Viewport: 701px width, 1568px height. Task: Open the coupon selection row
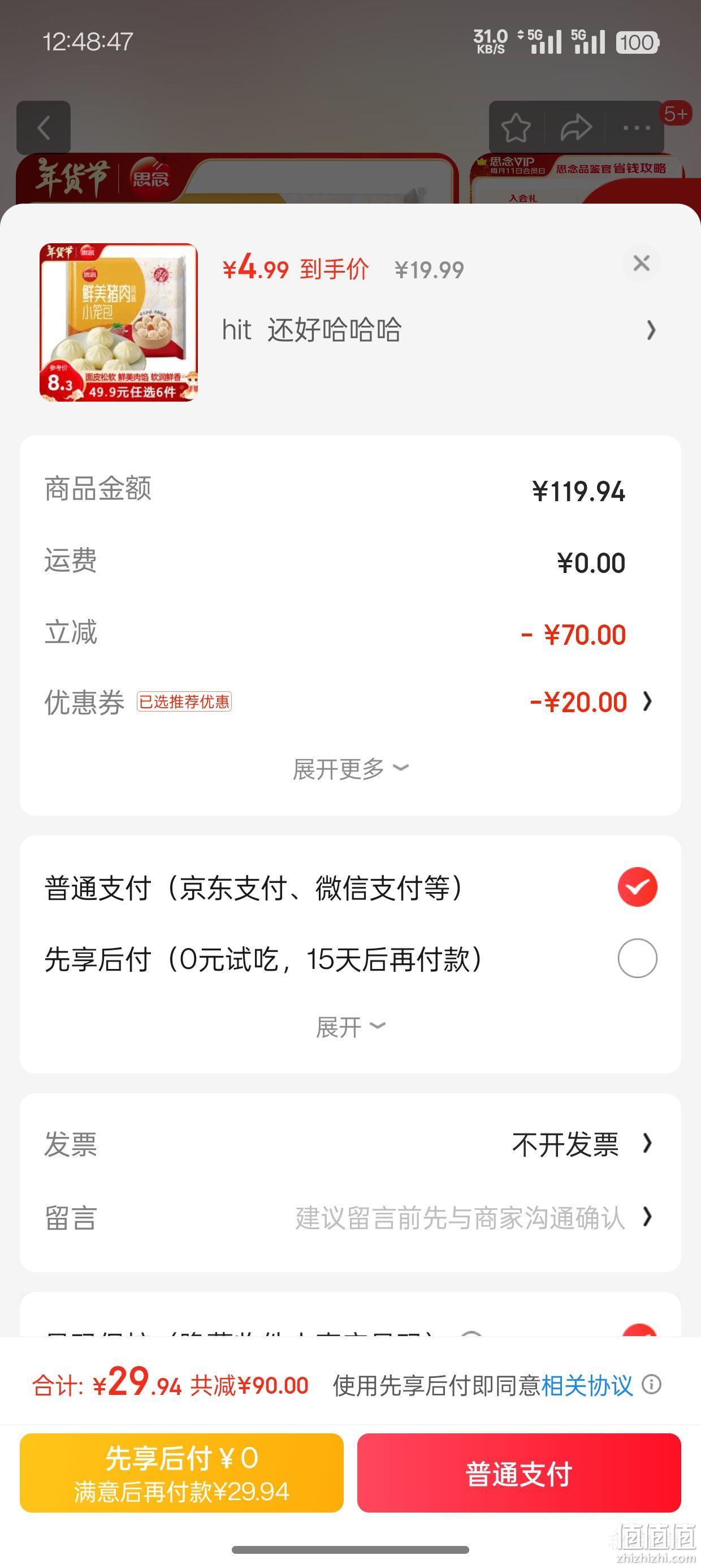click(350, 703)
